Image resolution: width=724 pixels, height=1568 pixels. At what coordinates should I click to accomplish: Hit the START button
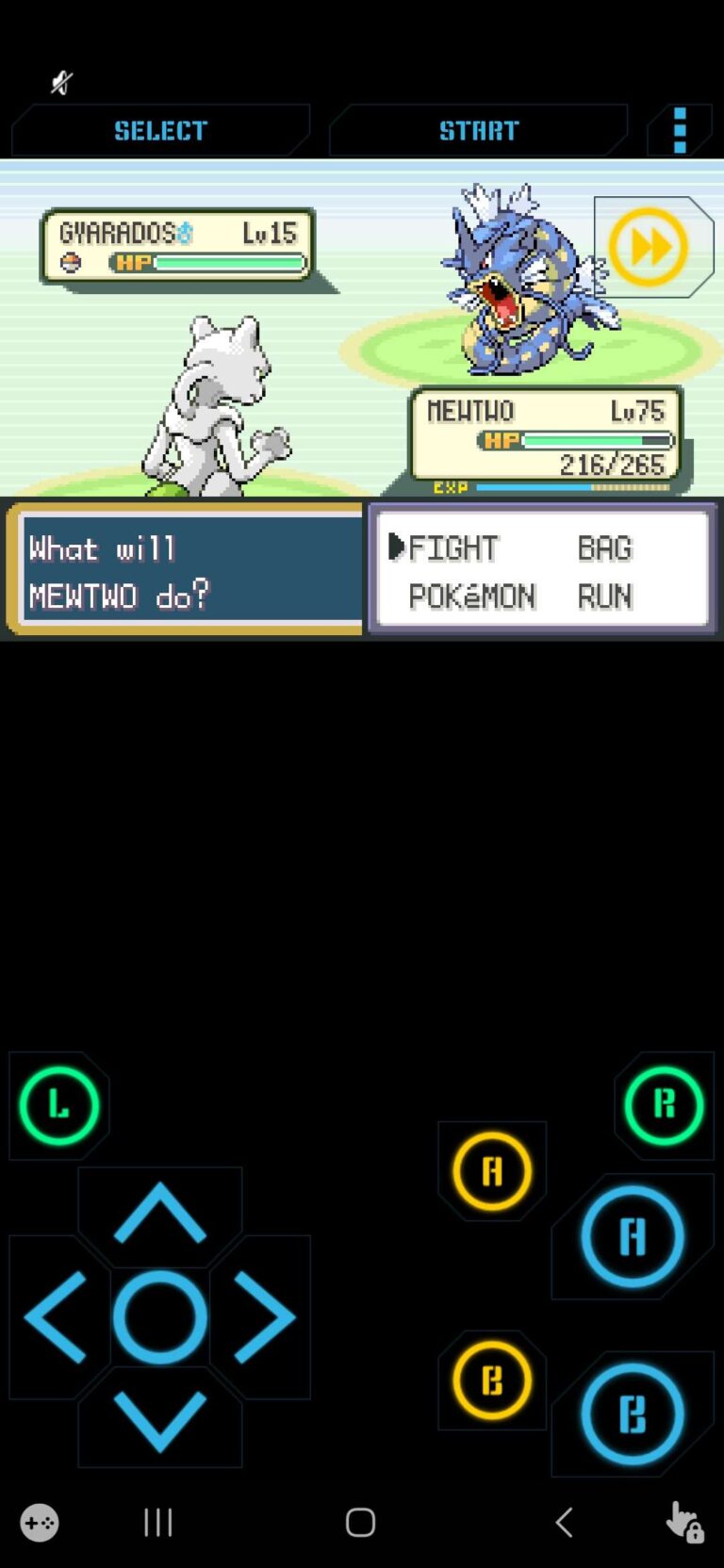(479, 130)
